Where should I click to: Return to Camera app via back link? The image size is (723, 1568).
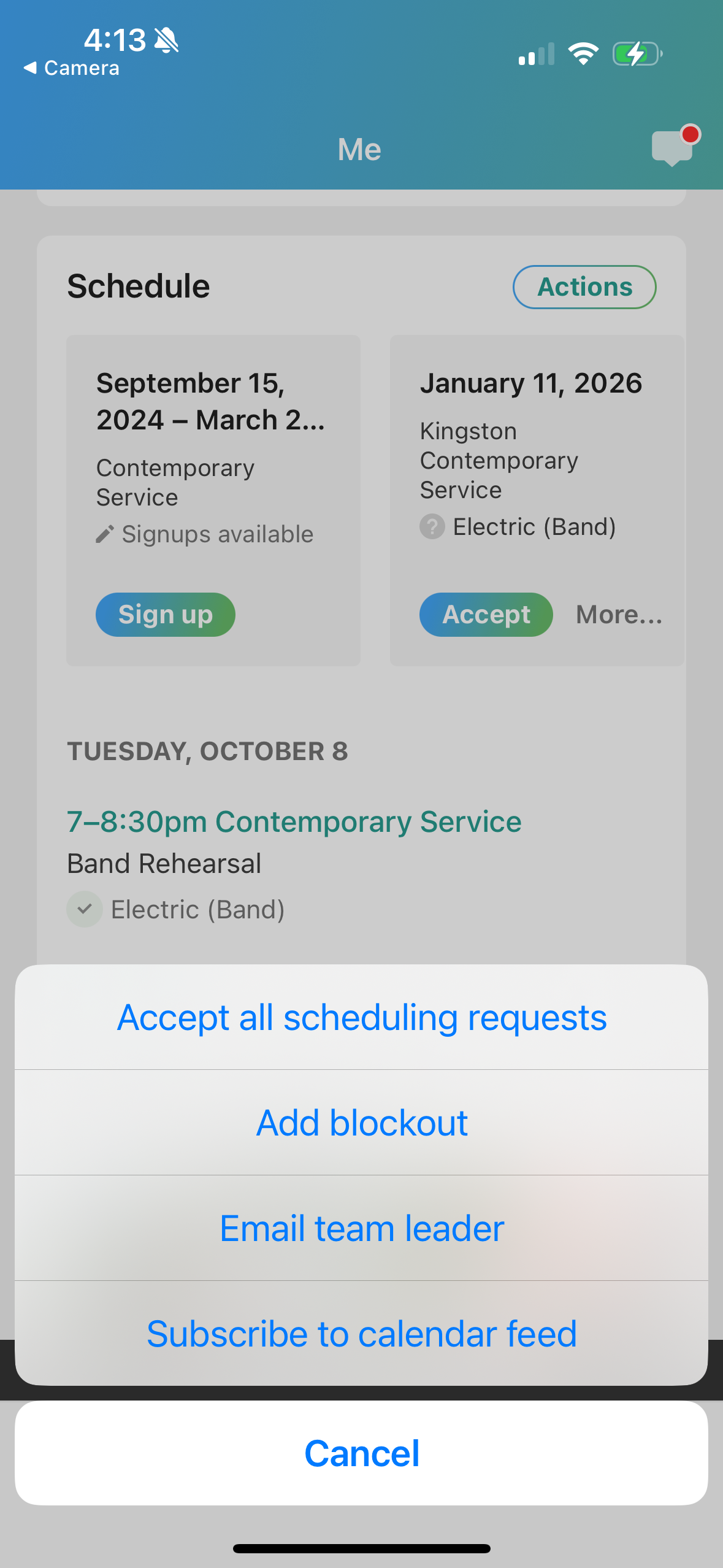[x=72, y=68]
